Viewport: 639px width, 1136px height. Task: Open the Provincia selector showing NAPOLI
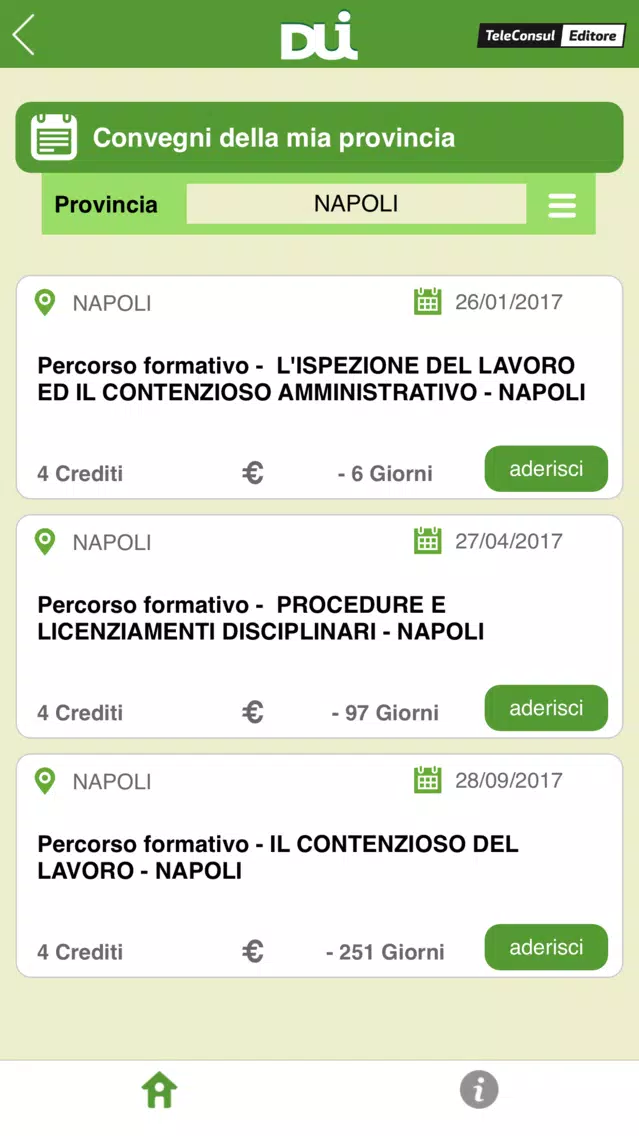coord(356,204)
